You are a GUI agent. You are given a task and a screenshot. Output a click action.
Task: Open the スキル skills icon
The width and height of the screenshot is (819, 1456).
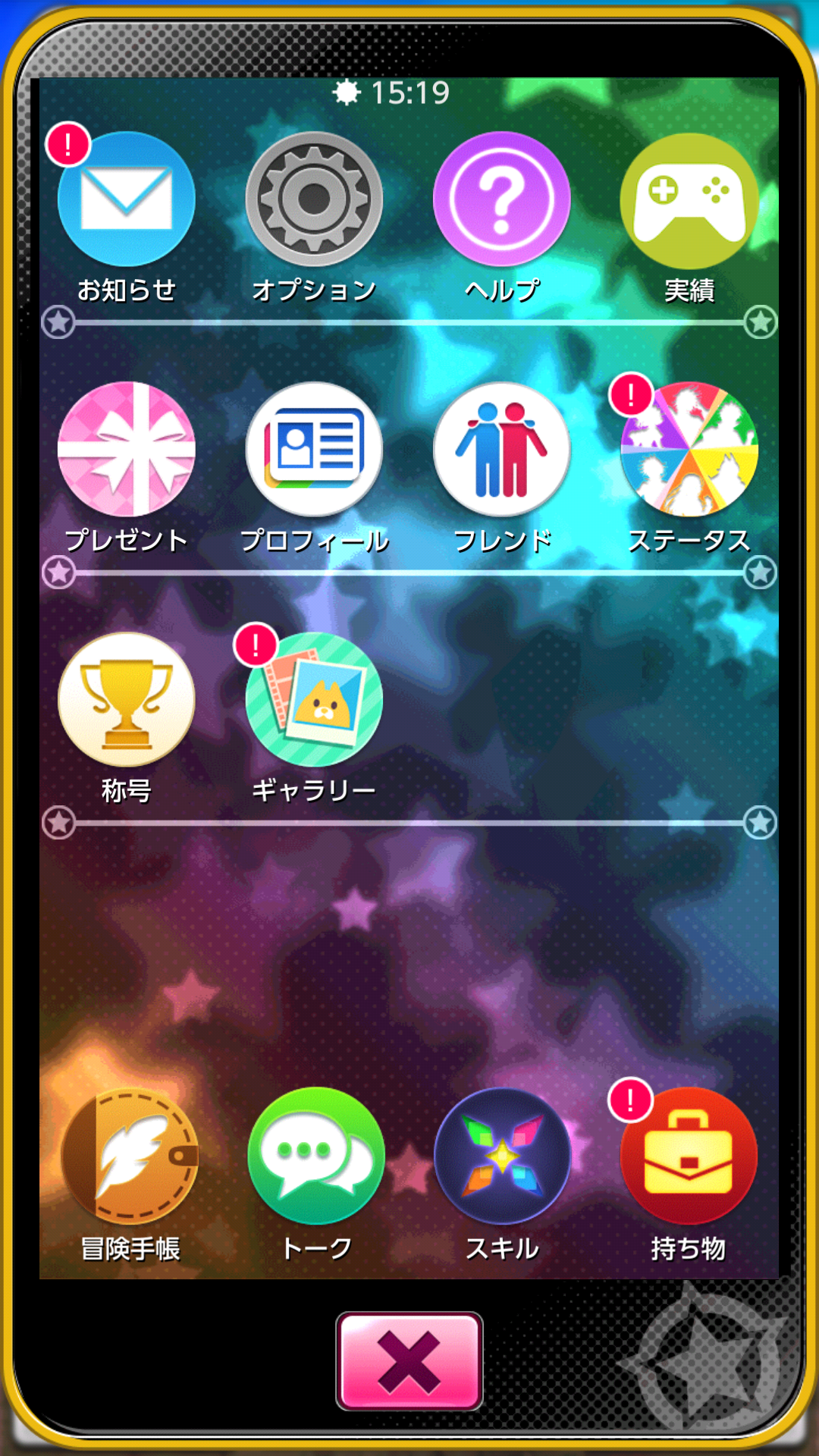pos(501,1155)
